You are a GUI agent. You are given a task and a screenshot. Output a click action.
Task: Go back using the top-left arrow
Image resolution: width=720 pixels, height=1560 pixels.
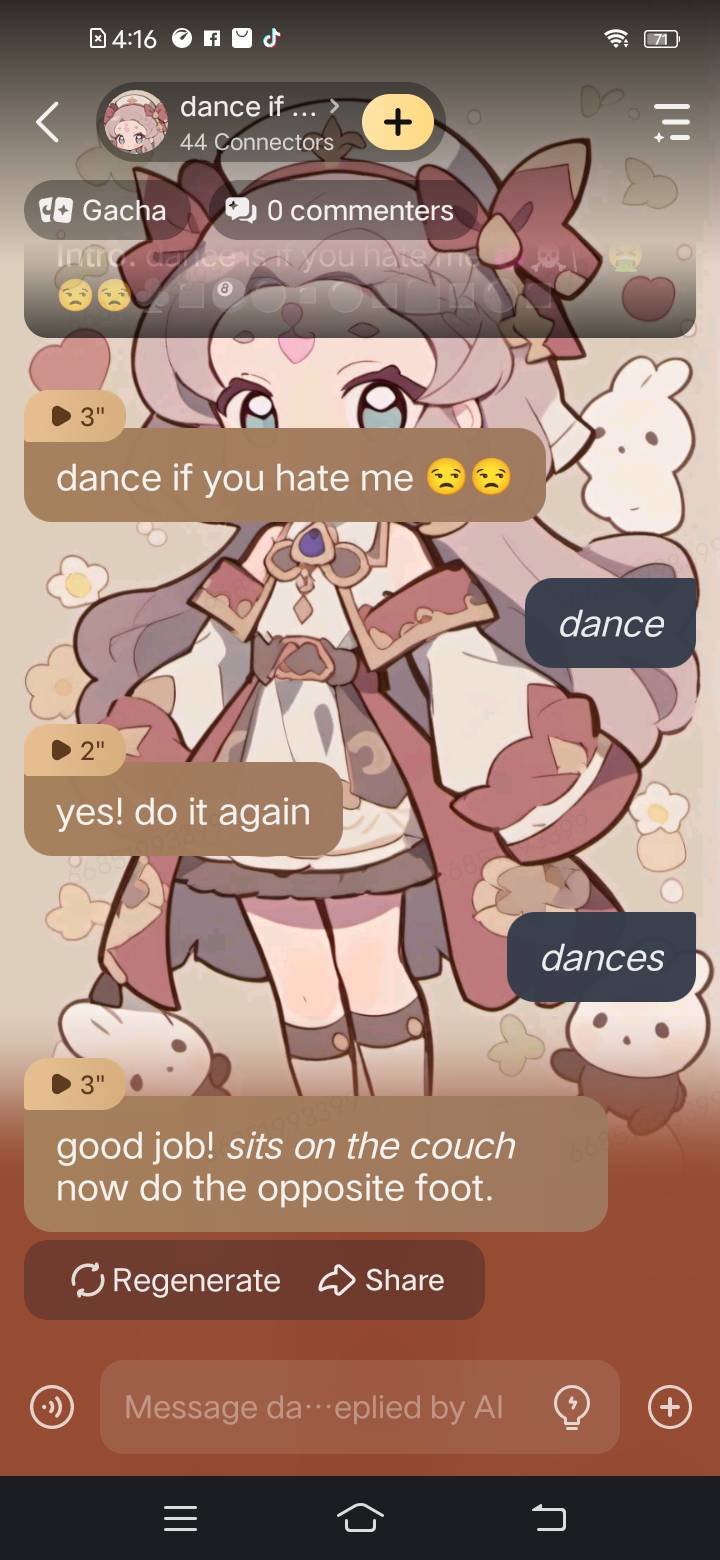[x=47, y=122]
